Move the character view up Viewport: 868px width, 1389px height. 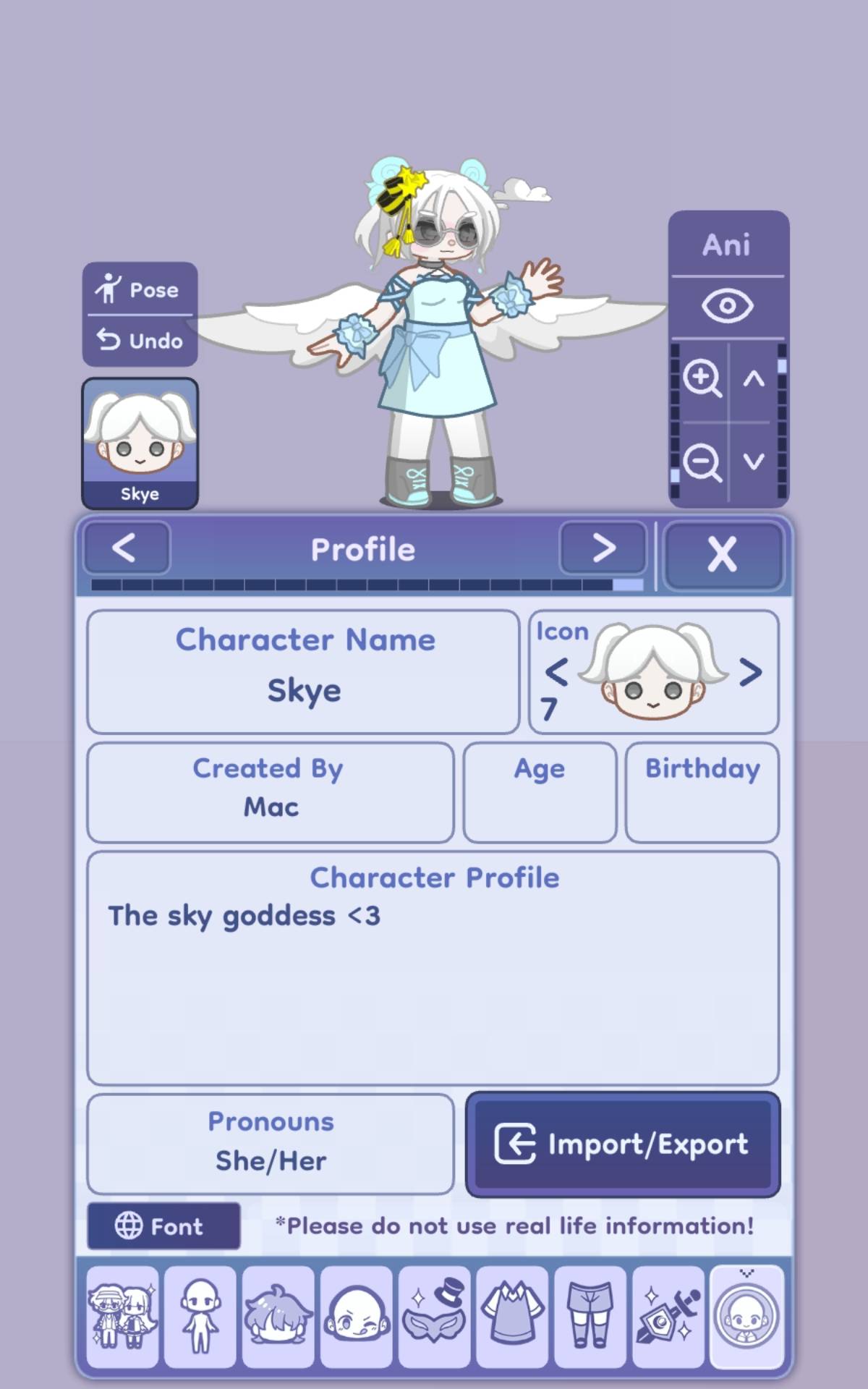[x=754, y=378]
